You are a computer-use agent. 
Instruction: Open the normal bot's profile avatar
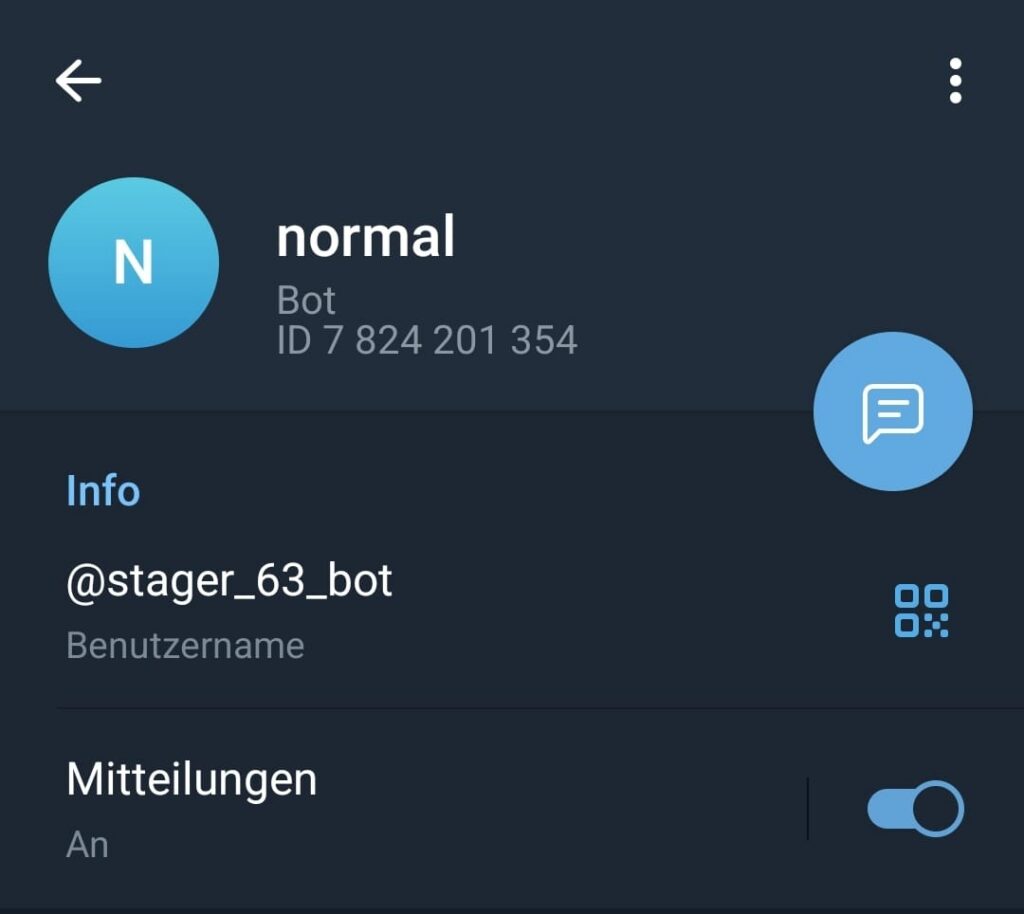coord(133,263)
